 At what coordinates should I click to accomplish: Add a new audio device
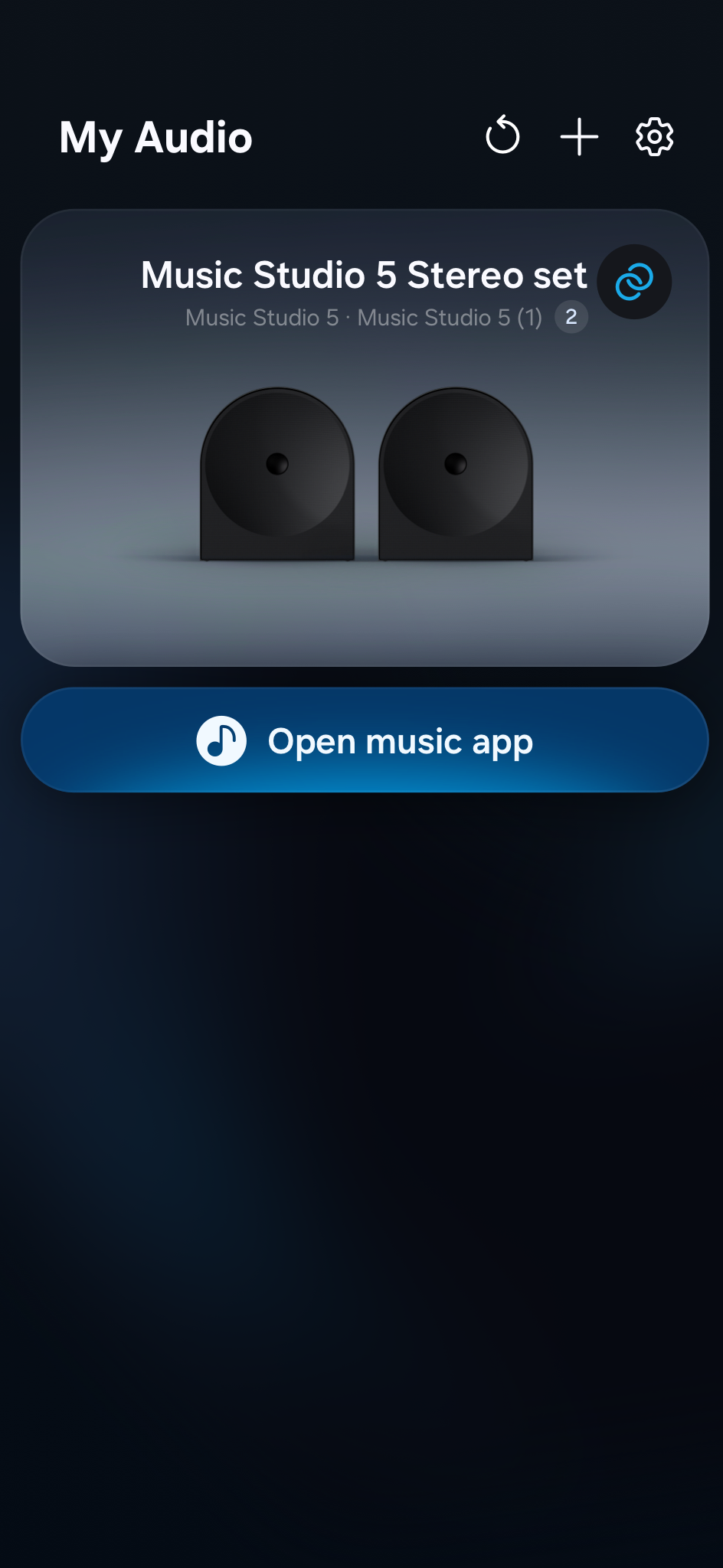(579, 137)
